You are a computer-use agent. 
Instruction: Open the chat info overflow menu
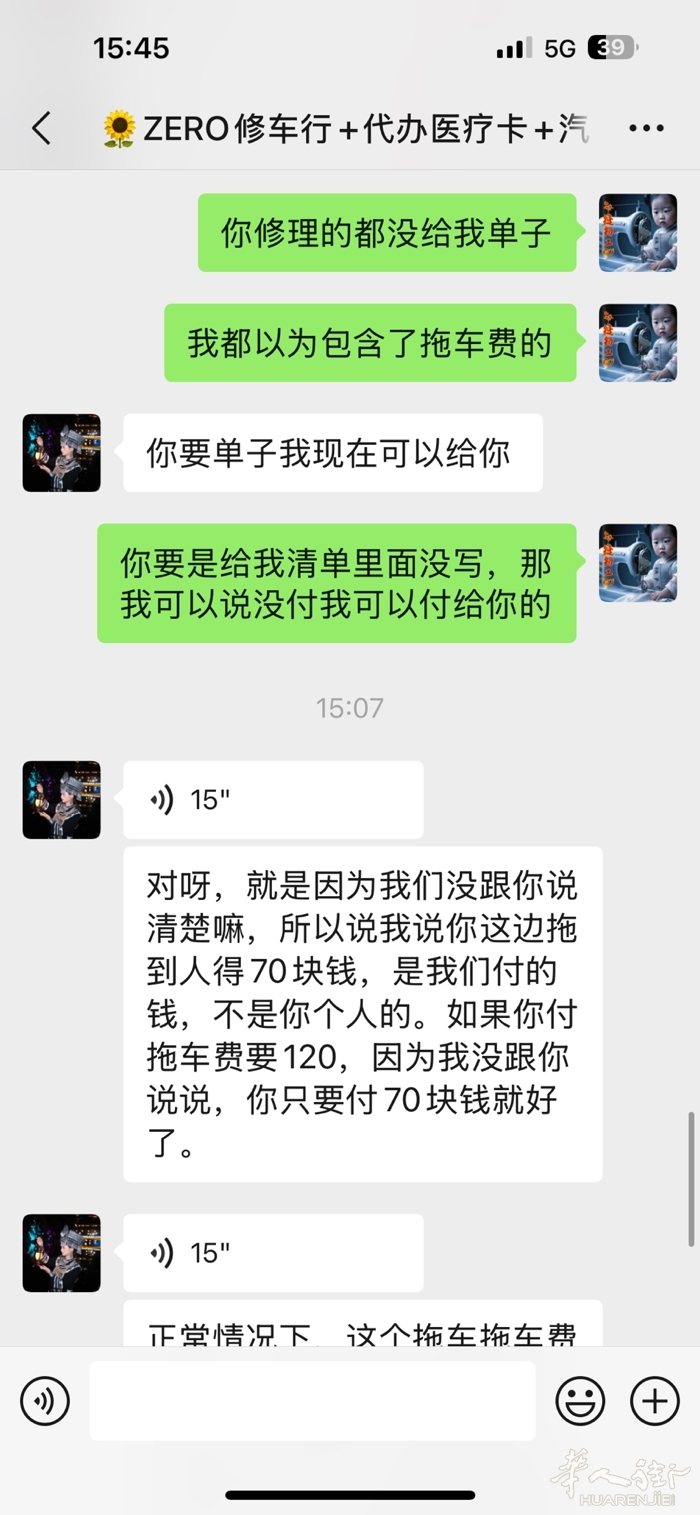[x=647, y=129]
